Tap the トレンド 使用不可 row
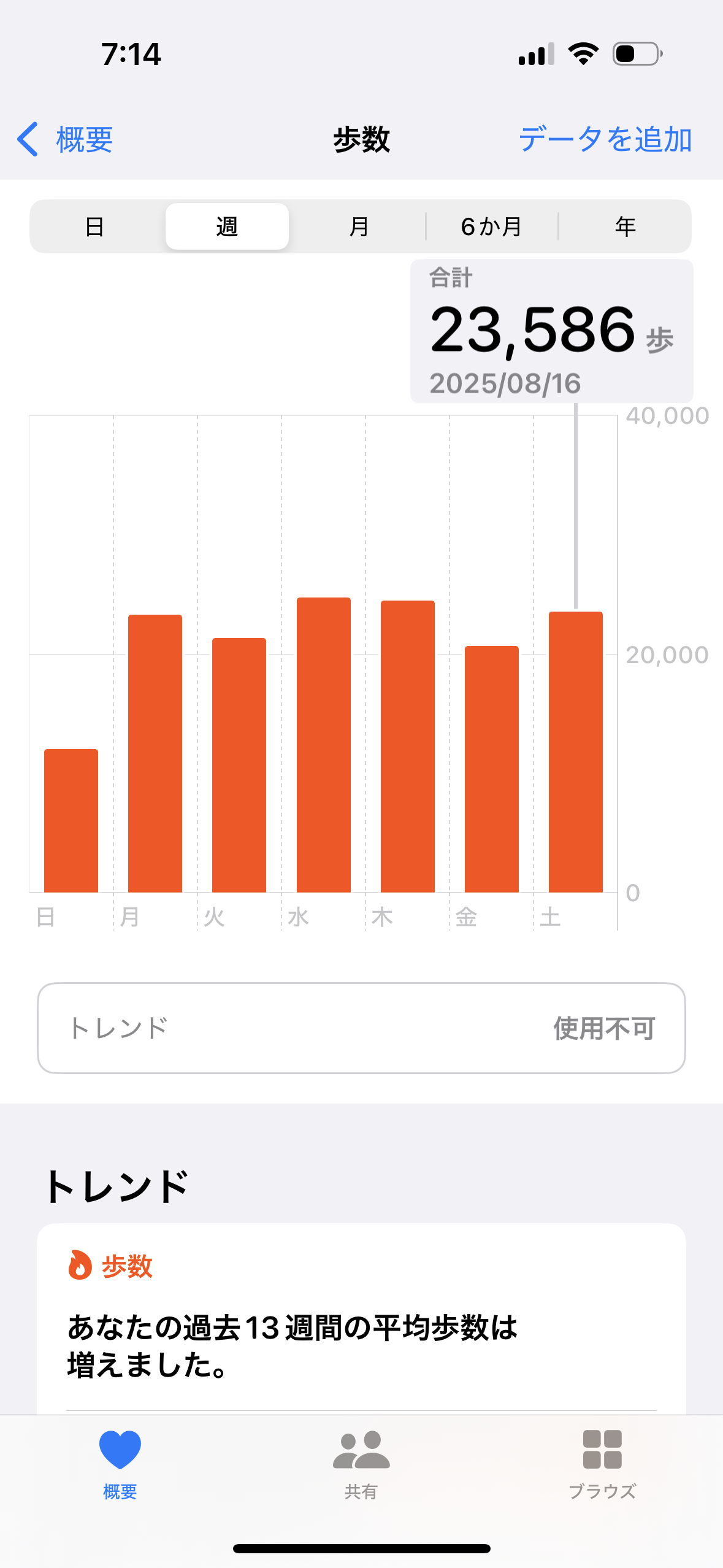Screen dimensions: 723x1568 (x=361, y=1028)
